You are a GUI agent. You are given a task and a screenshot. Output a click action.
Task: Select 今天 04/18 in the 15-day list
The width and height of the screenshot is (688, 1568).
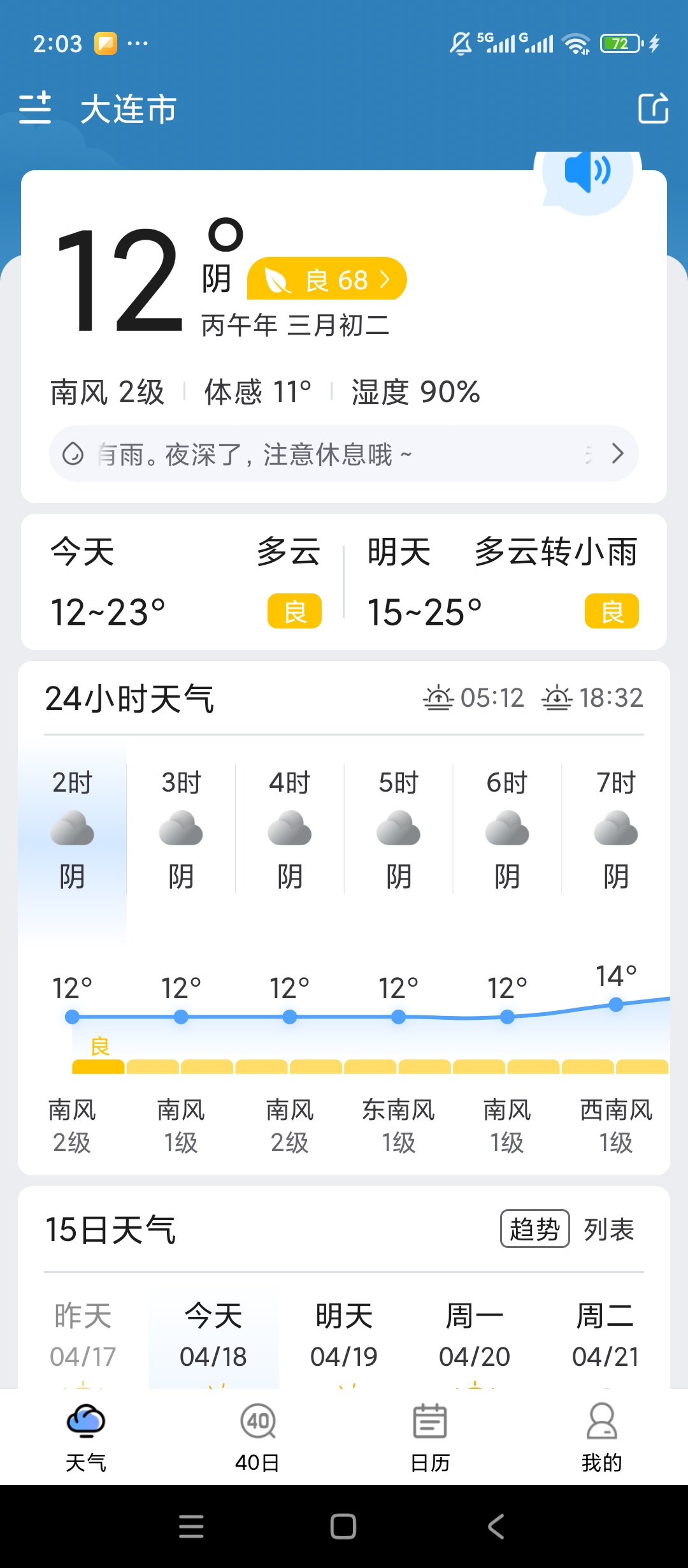tap(213, 1332)
